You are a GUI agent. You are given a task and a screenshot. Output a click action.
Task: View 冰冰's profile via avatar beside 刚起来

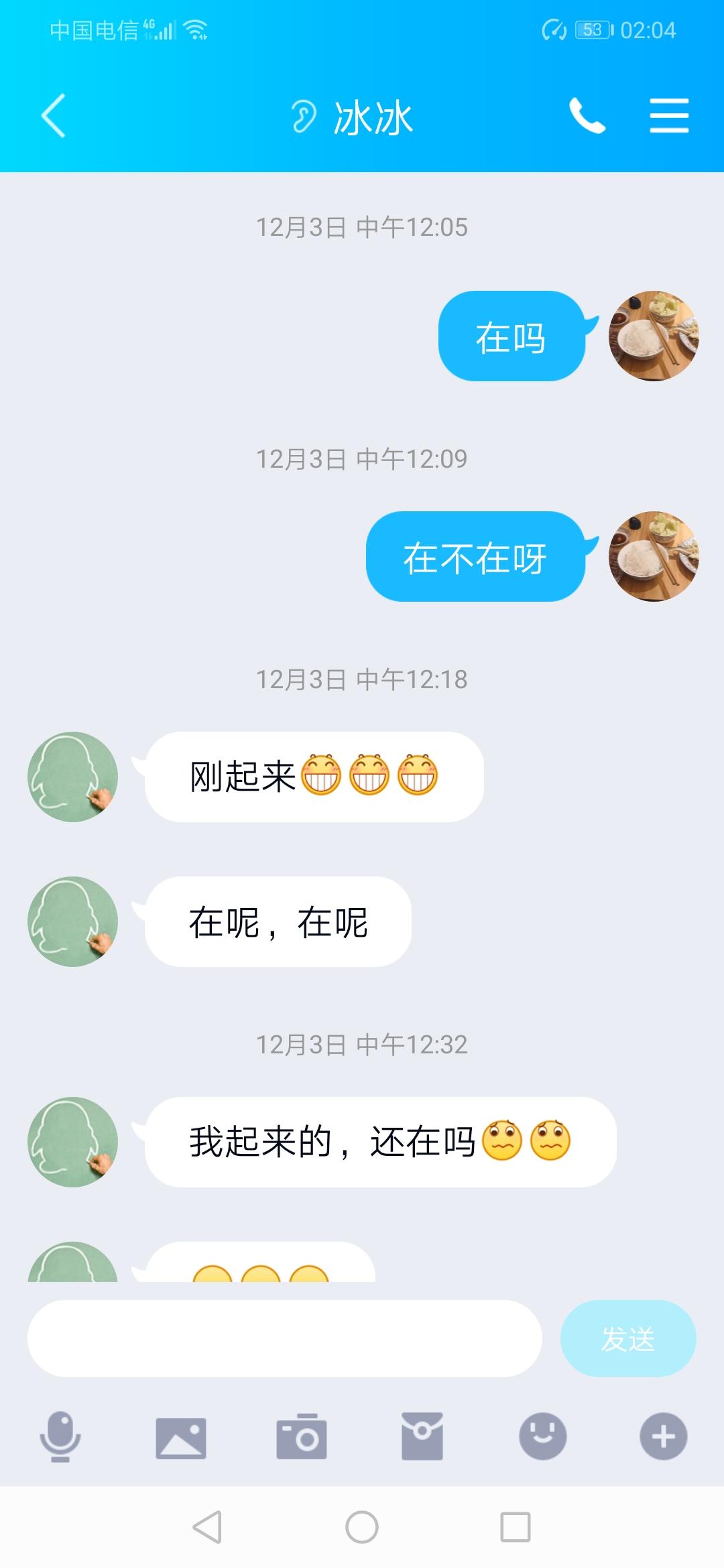click(x=72, y=777)
